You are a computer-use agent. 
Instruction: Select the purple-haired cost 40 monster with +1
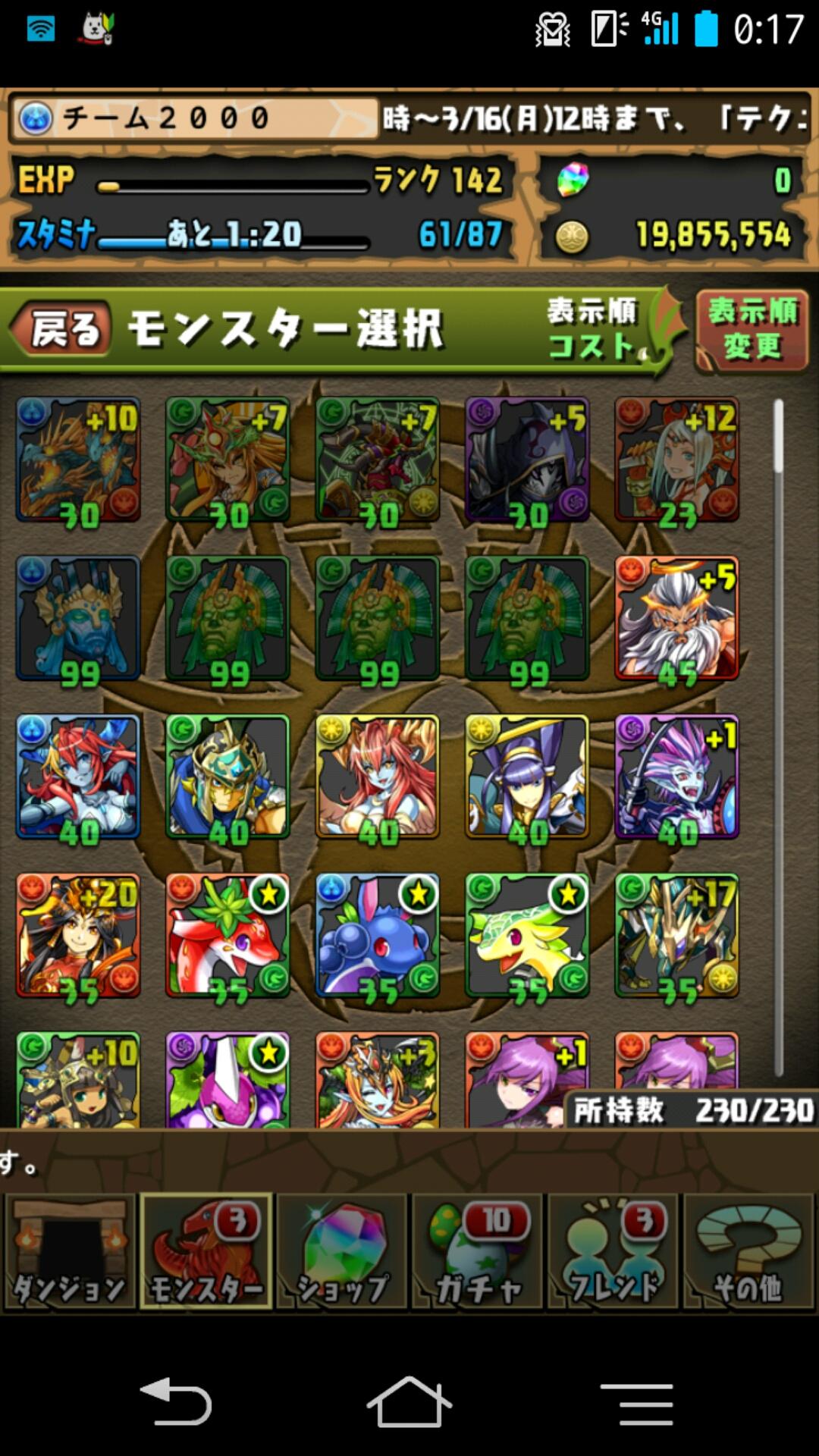click(x=676, y=777)
